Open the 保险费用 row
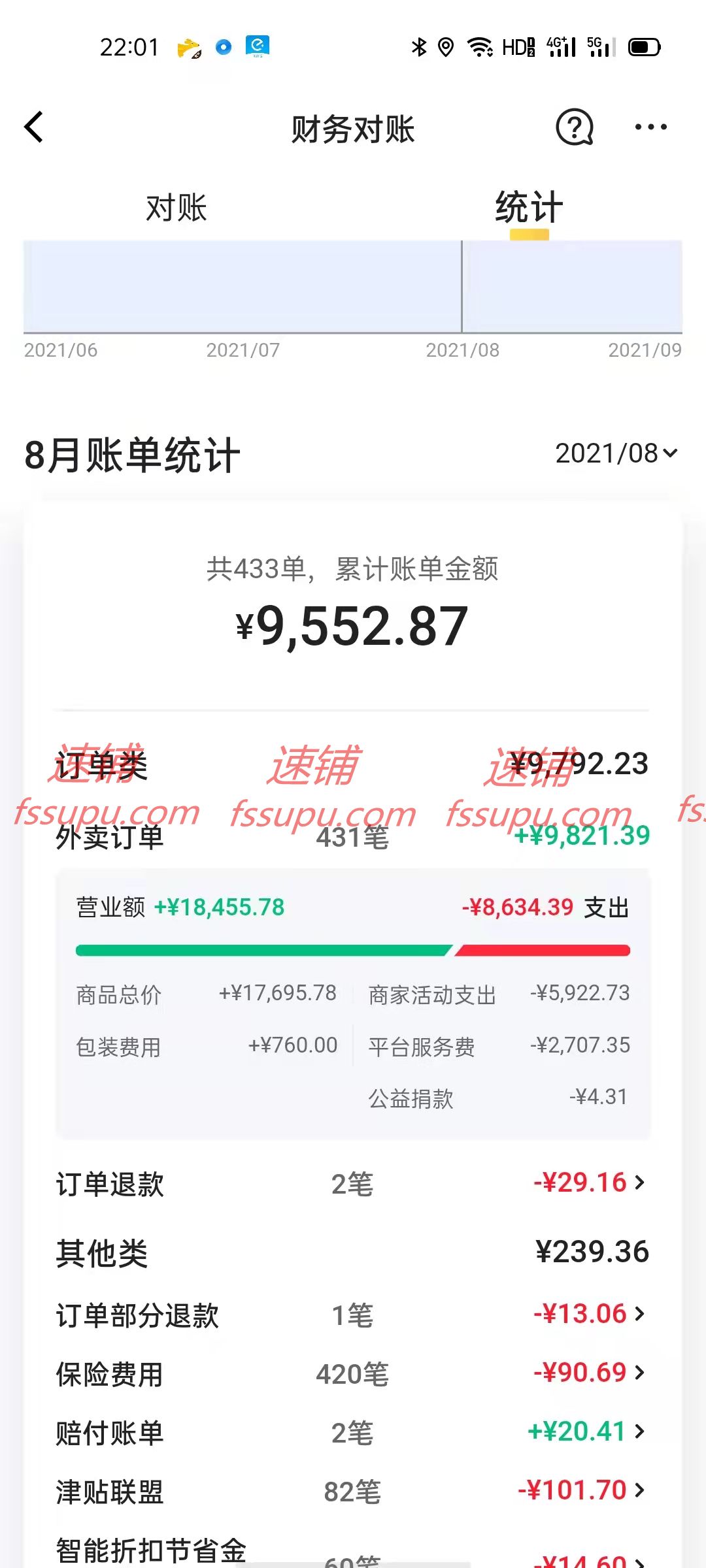Image resolution: width=706 pixels, height=1568 pixels. pos(352,1373)
